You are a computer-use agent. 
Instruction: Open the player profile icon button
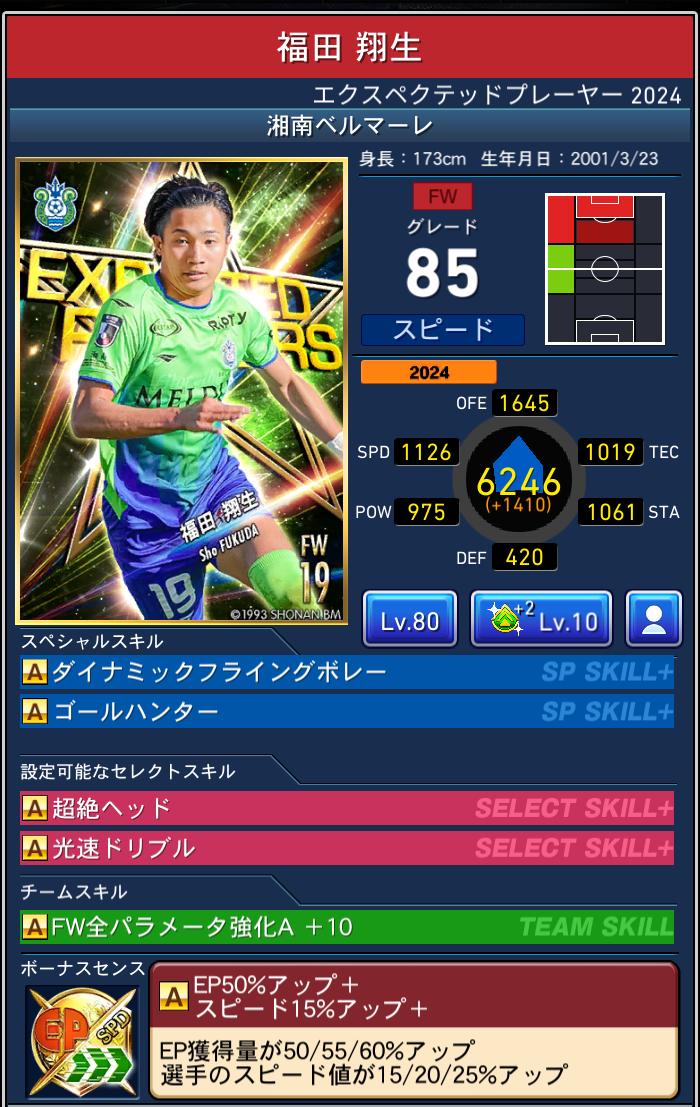tap(653, 620)
